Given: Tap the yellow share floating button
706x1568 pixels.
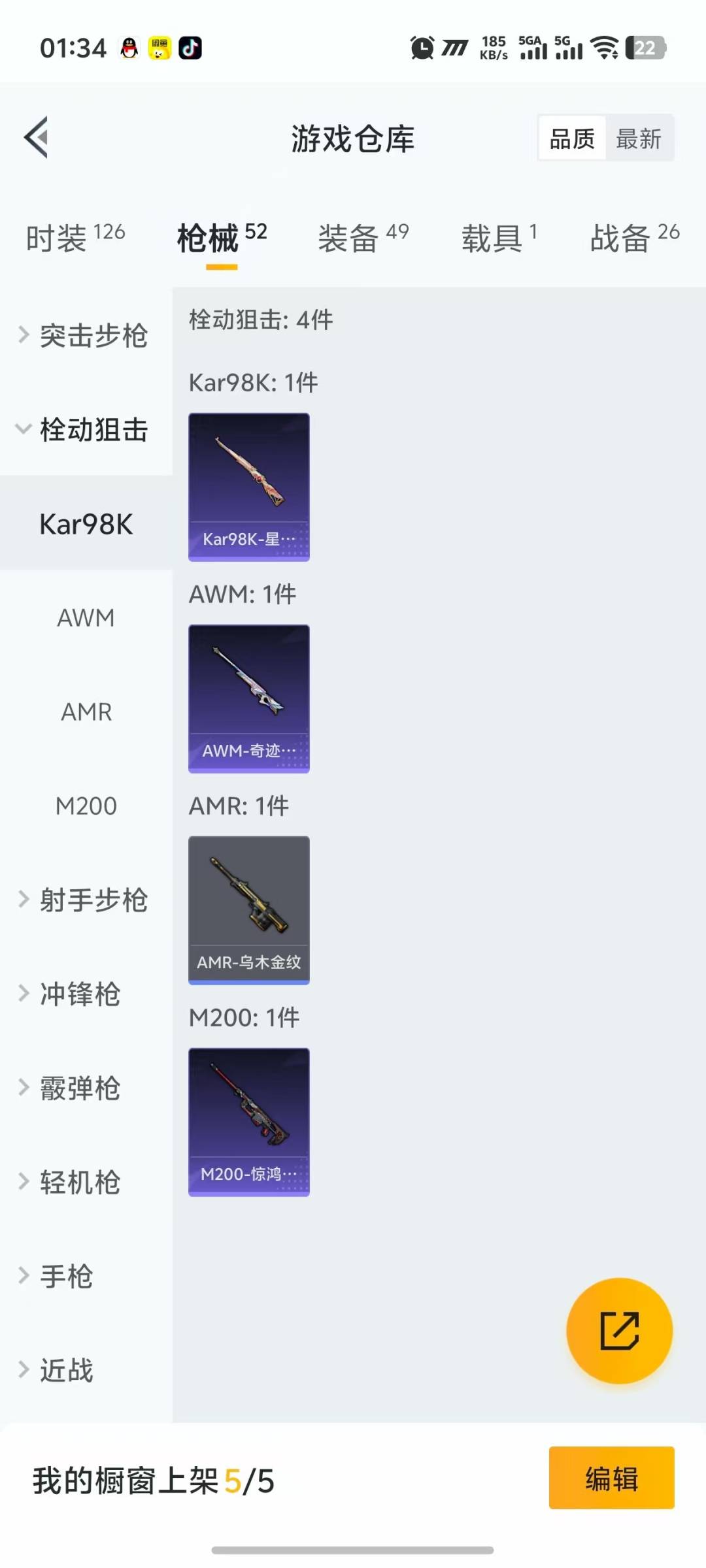Looking at the screenshot, I should point(619,1330).
